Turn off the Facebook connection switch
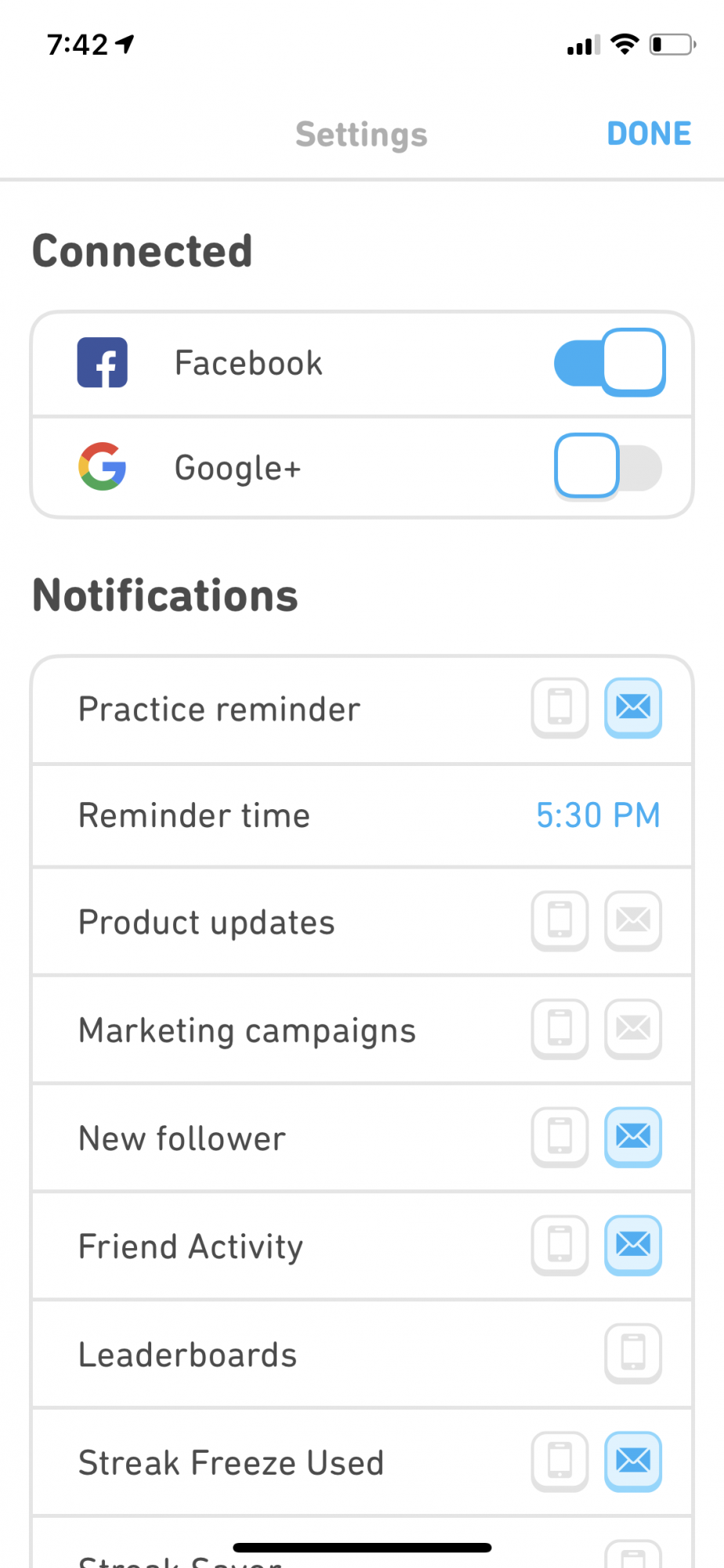 pos(610,363)
